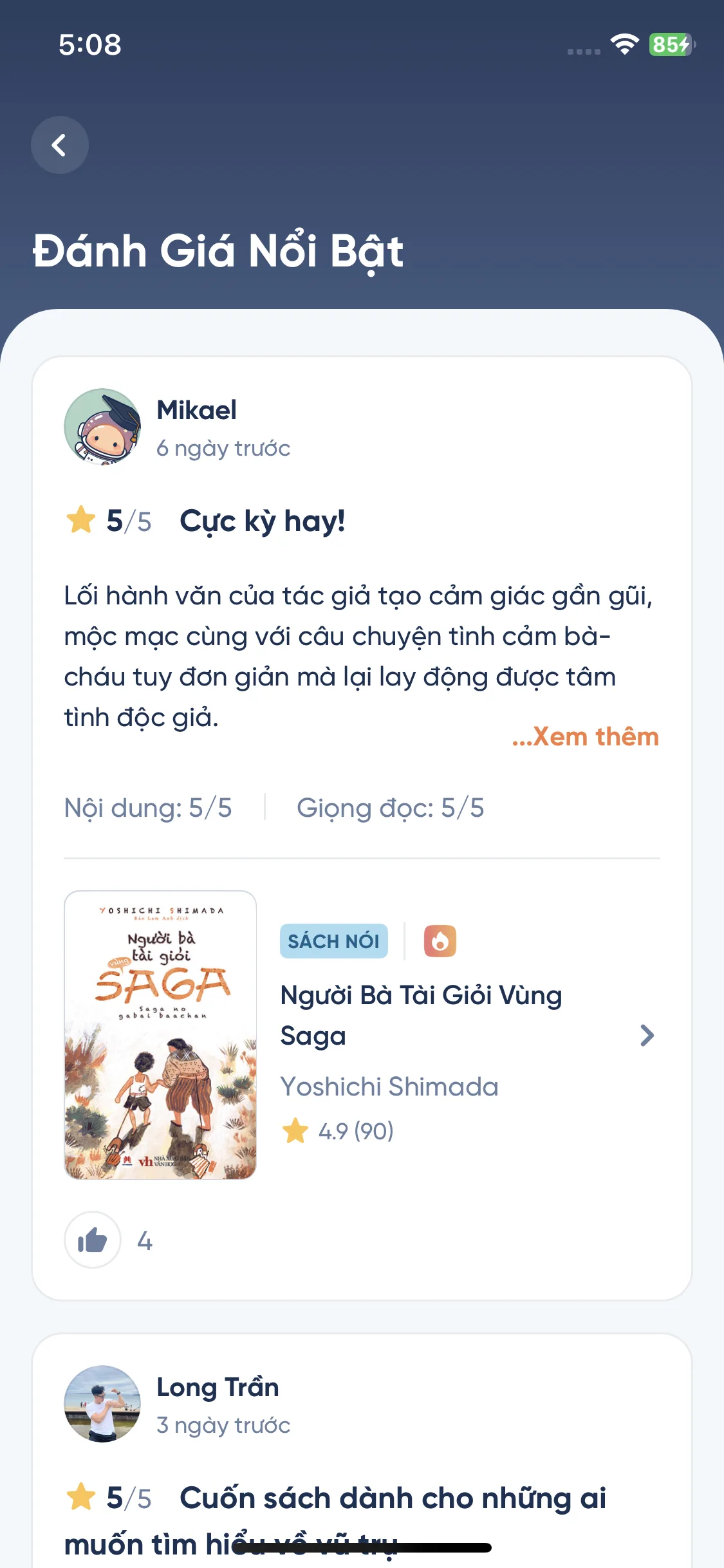This screenshot has height=1568, width=724.
Task: Open book details via right chevron
Action: (x=645, y=1034)
